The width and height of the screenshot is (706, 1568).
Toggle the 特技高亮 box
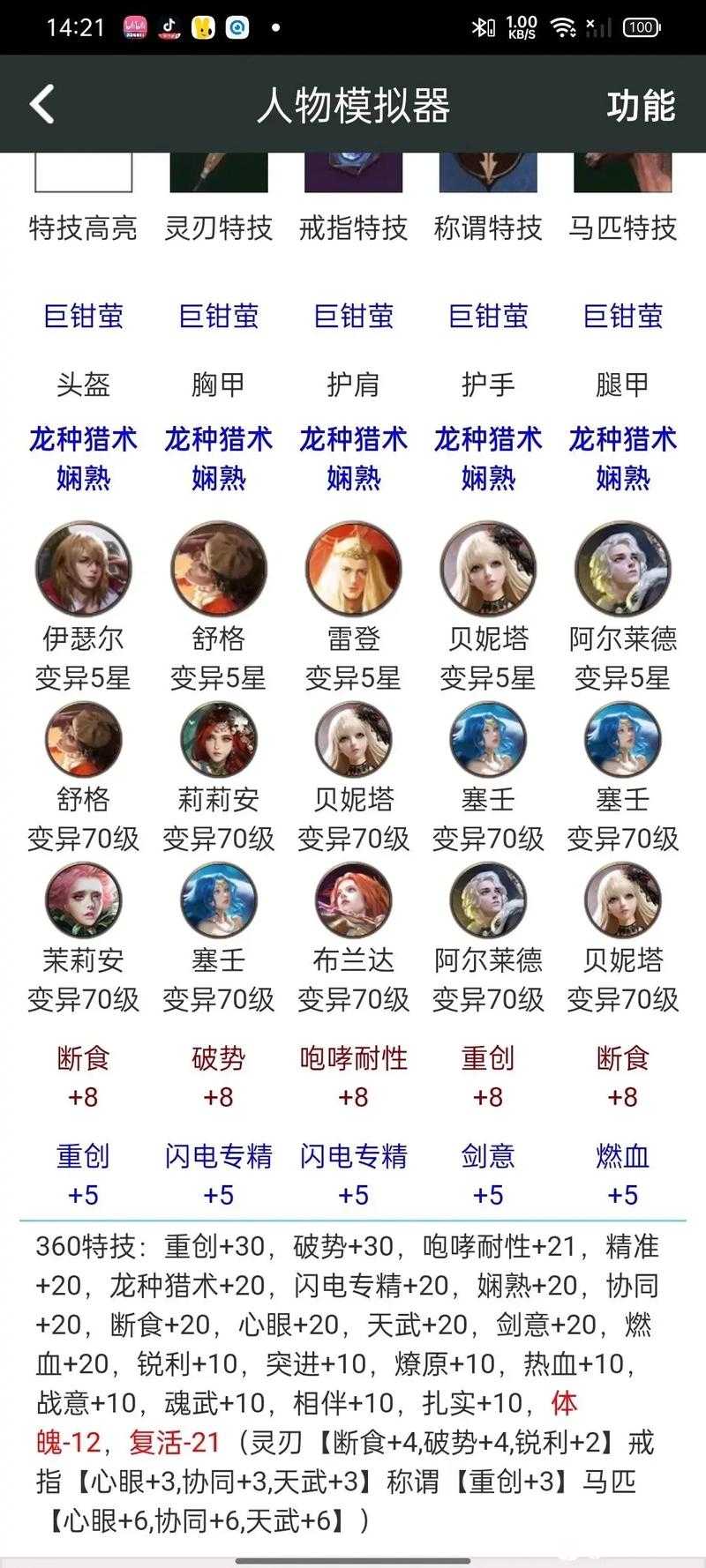pyautogui.click(x=83, y=174)
